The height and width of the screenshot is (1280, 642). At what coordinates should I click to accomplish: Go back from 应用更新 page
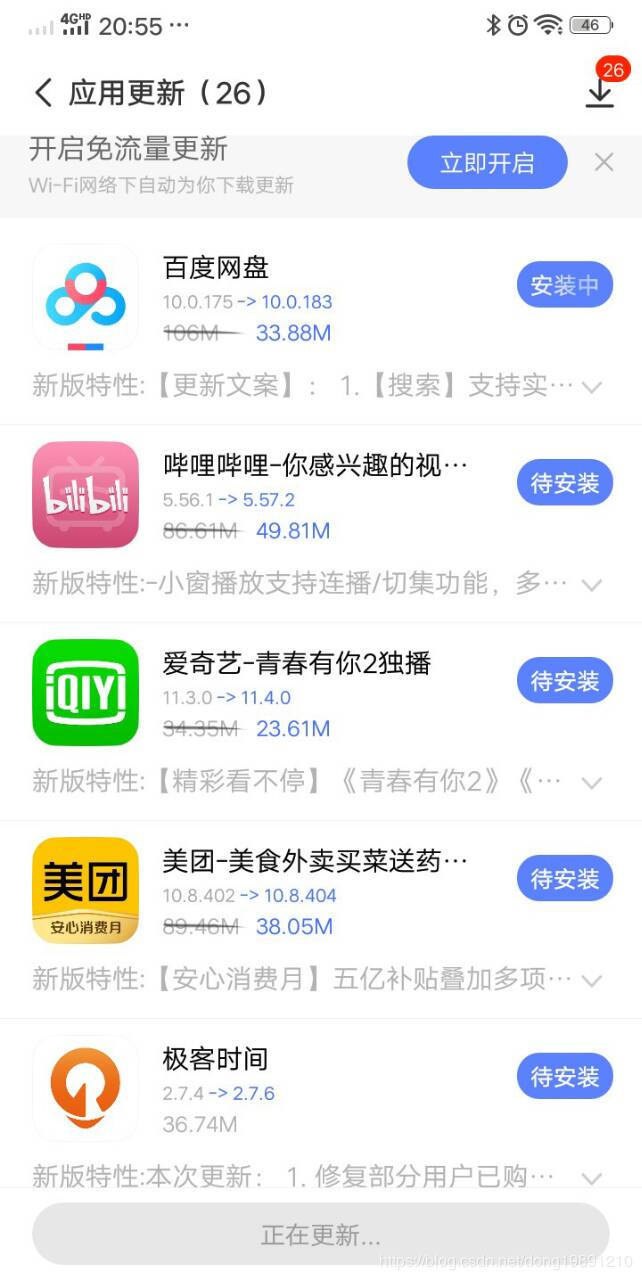[x=43, y=93]
